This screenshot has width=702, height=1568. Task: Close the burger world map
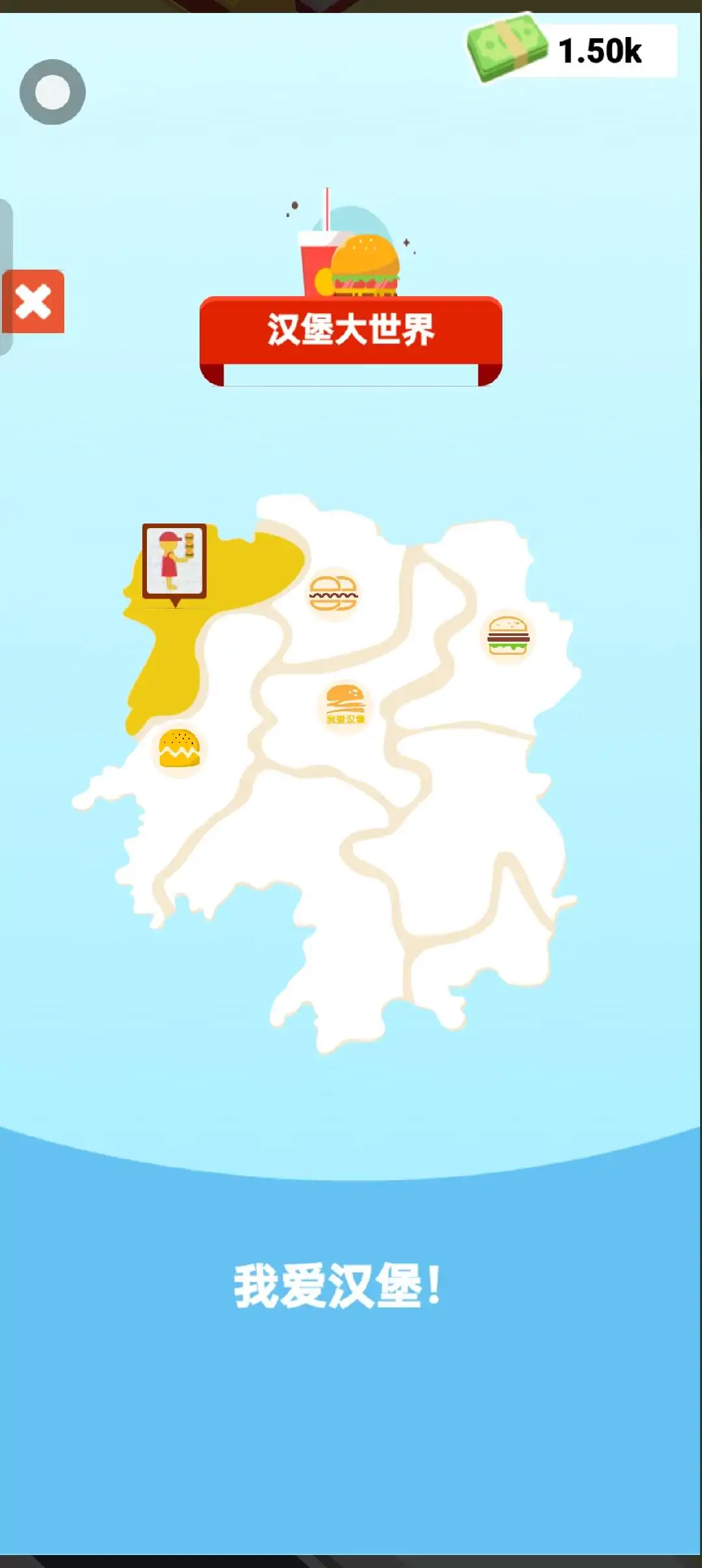tap(33, 302)
